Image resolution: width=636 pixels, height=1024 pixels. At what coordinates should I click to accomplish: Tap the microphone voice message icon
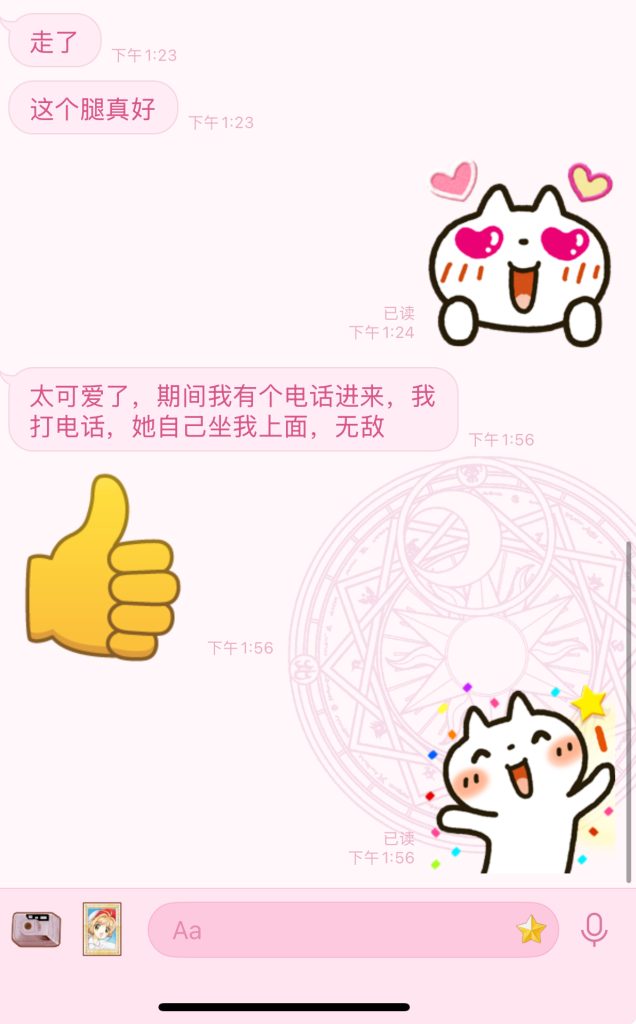click(x=594, y=930)
